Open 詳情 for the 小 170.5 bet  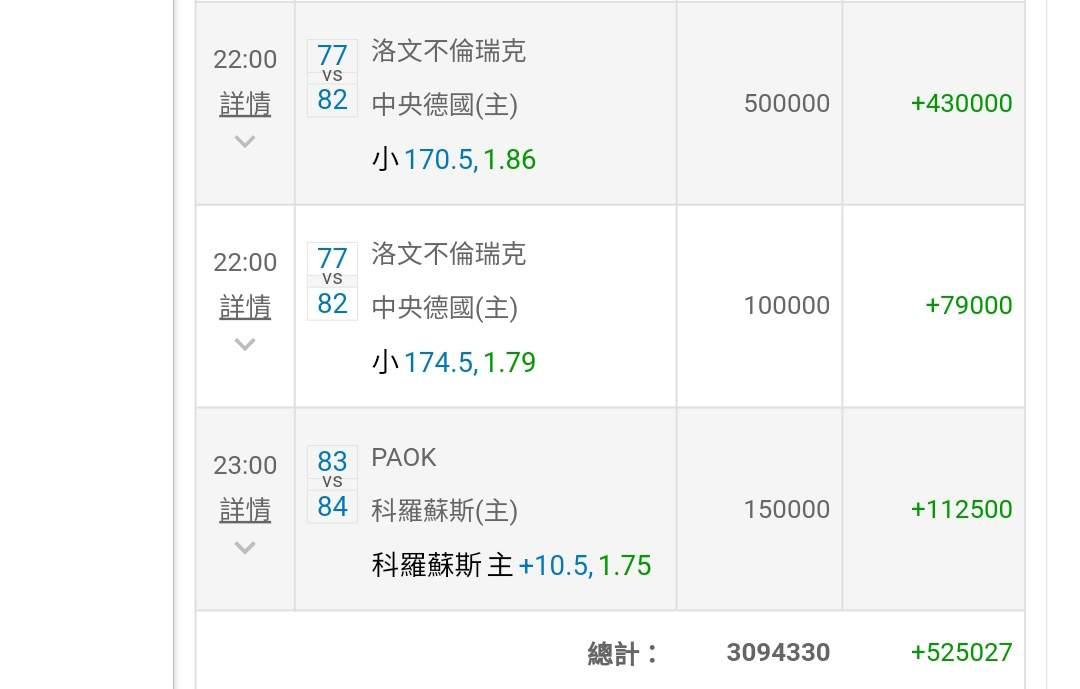pos(245,105)
